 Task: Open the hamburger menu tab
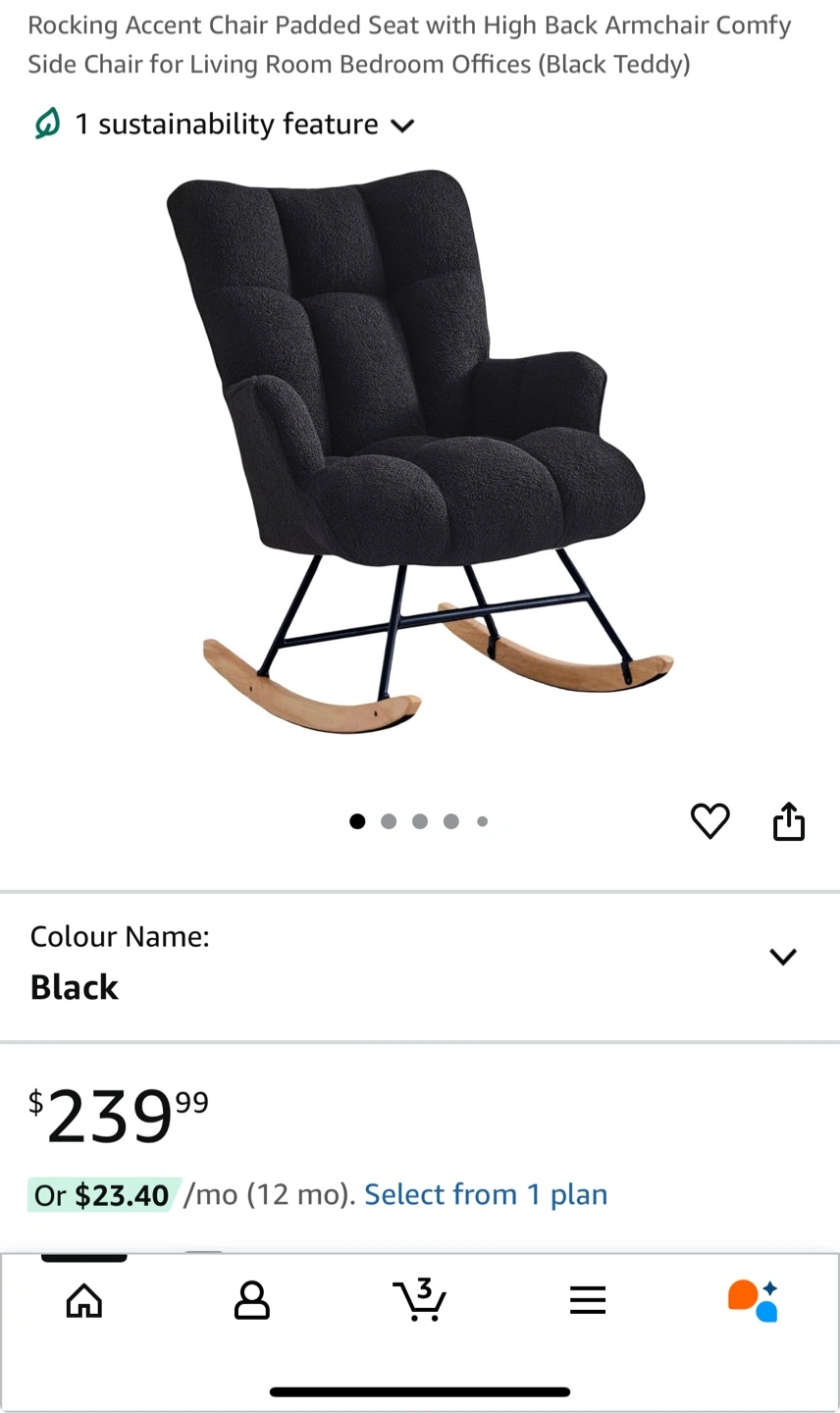(588, 1301)
